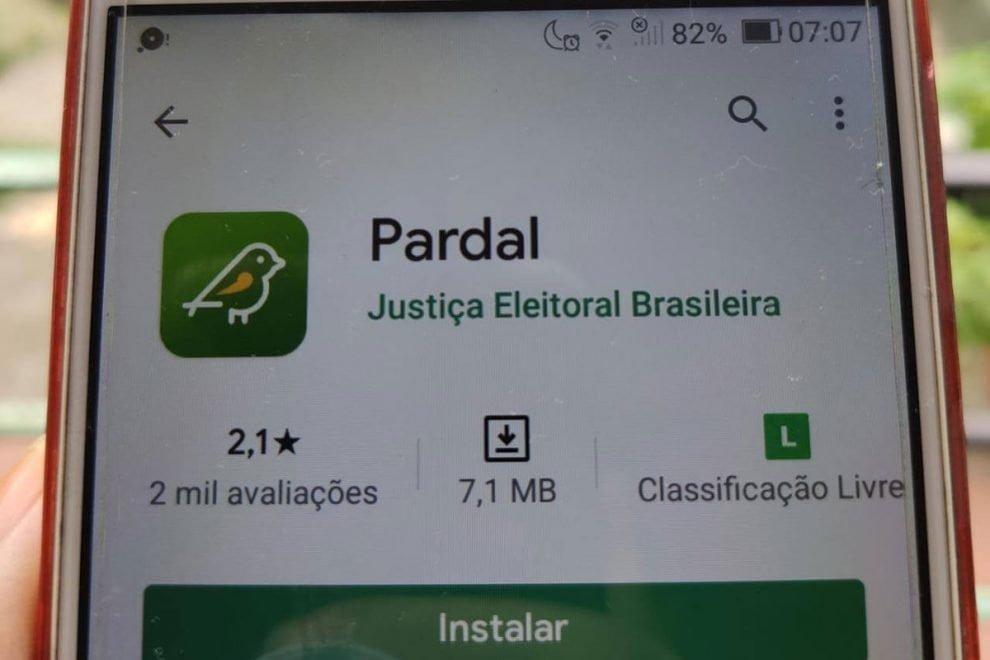This screenshot has width=990, height=660.
Task: Install the Pardal app
Action: pos(503,627)
